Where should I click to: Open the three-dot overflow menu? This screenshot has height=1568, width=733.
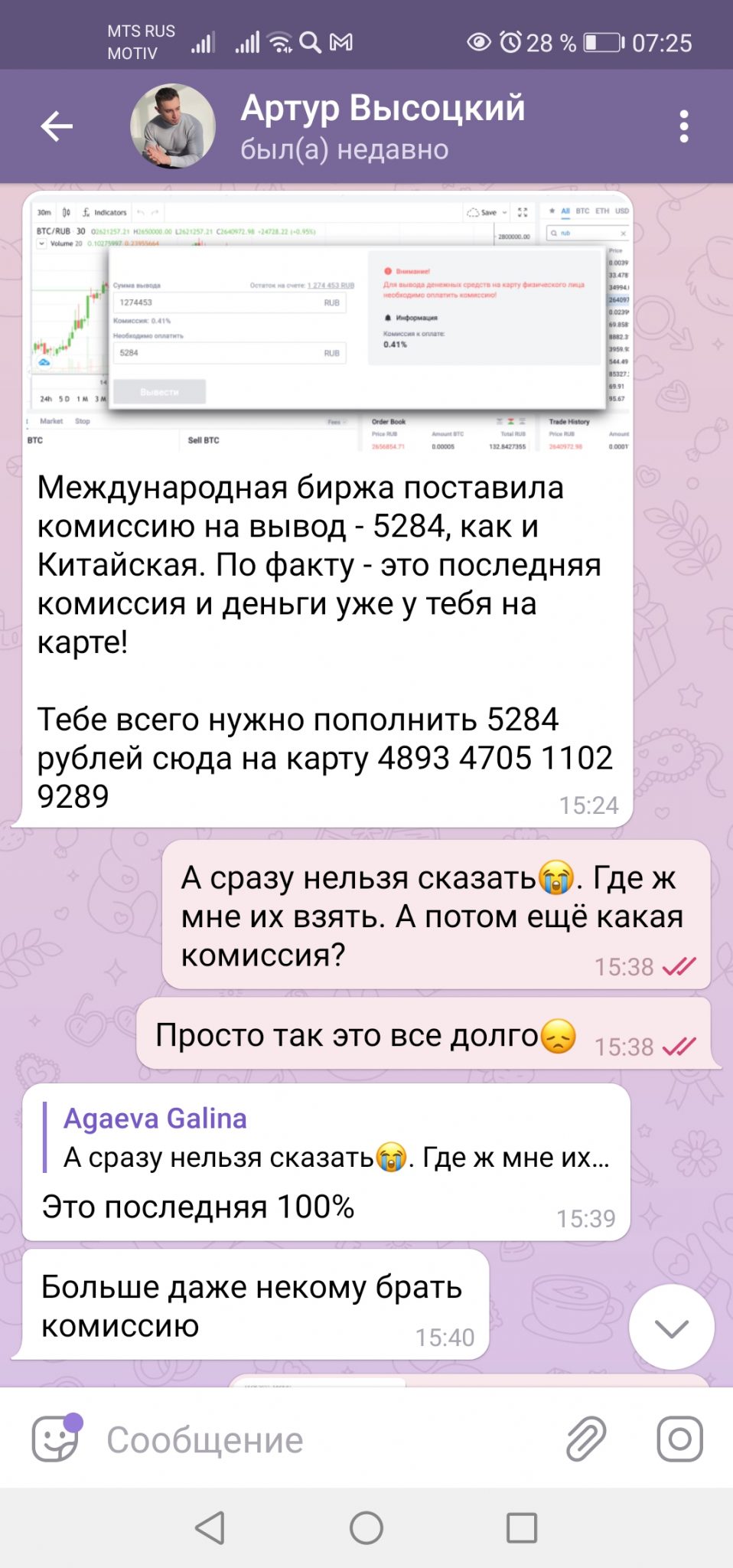pyautogui.click(x=684, y=126)
